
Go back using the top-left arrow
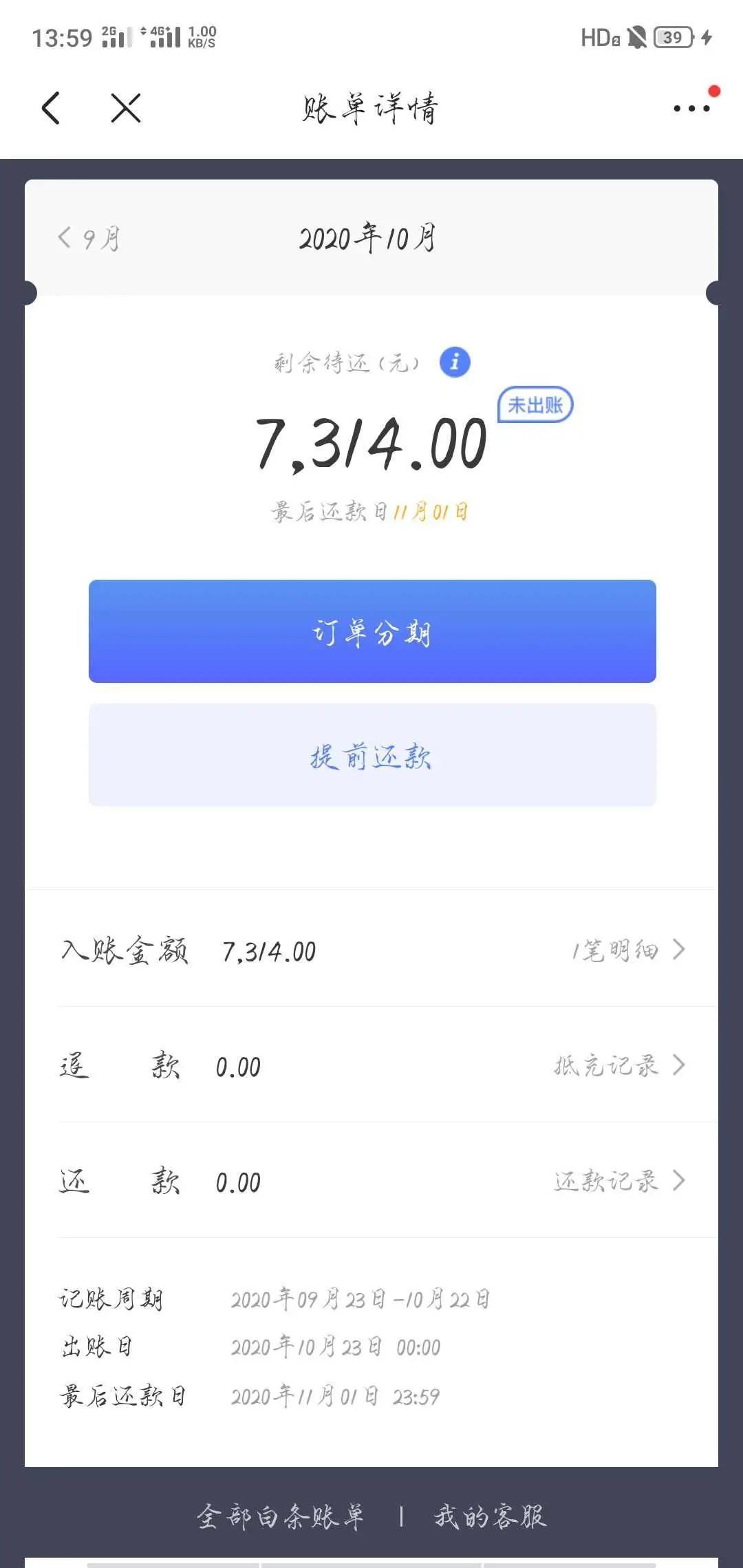[x=51, y=108]
